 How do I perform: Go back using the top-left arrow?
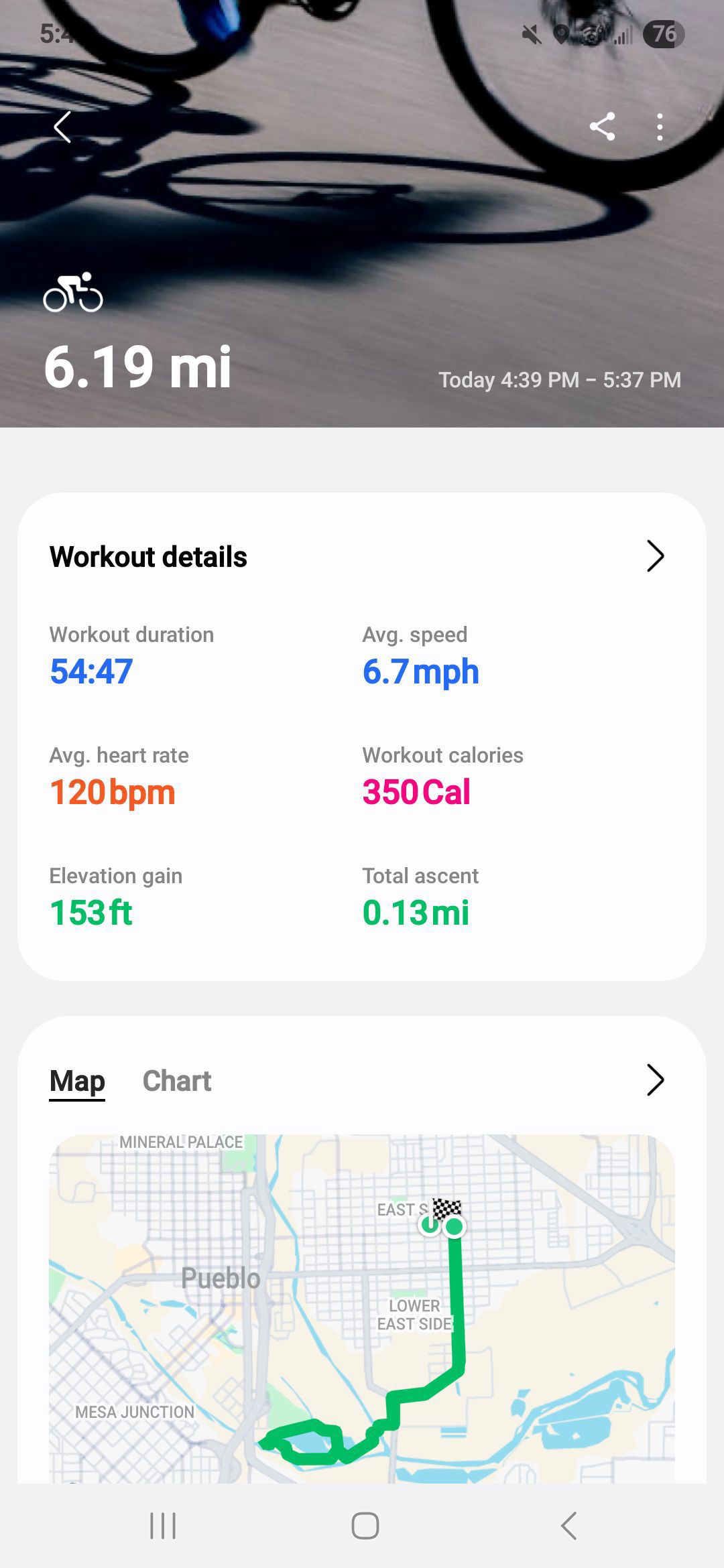[62, 127]
